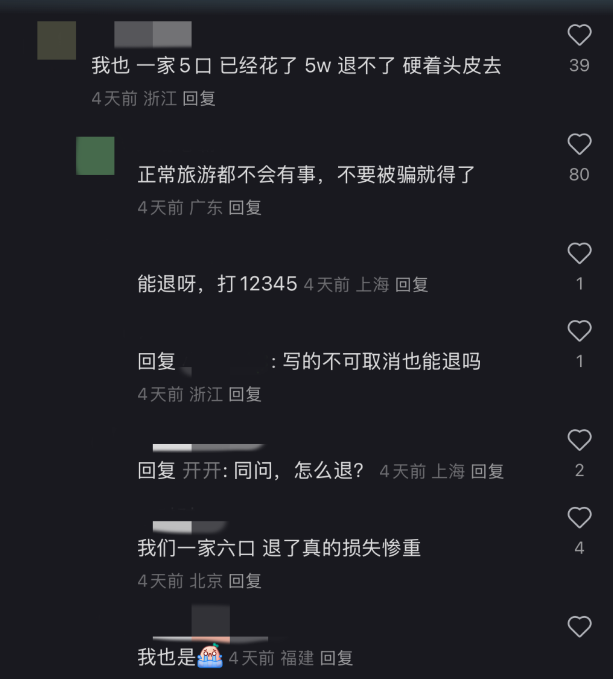
Task: Like the comment 能退呀，打12345
Action: tap(579, 254)
